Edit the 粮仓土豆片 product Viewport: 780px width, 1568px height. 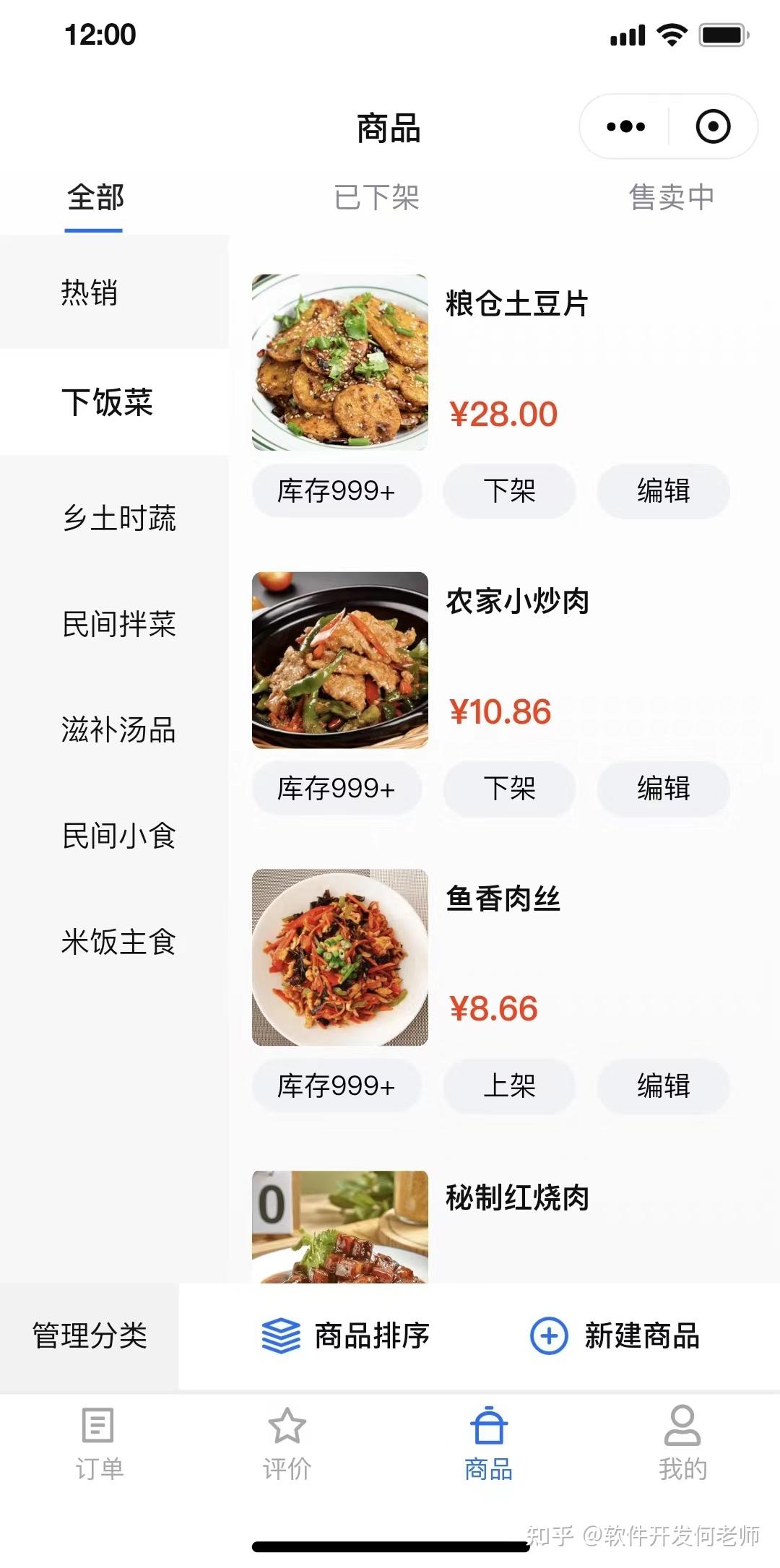tap(663, 491)
